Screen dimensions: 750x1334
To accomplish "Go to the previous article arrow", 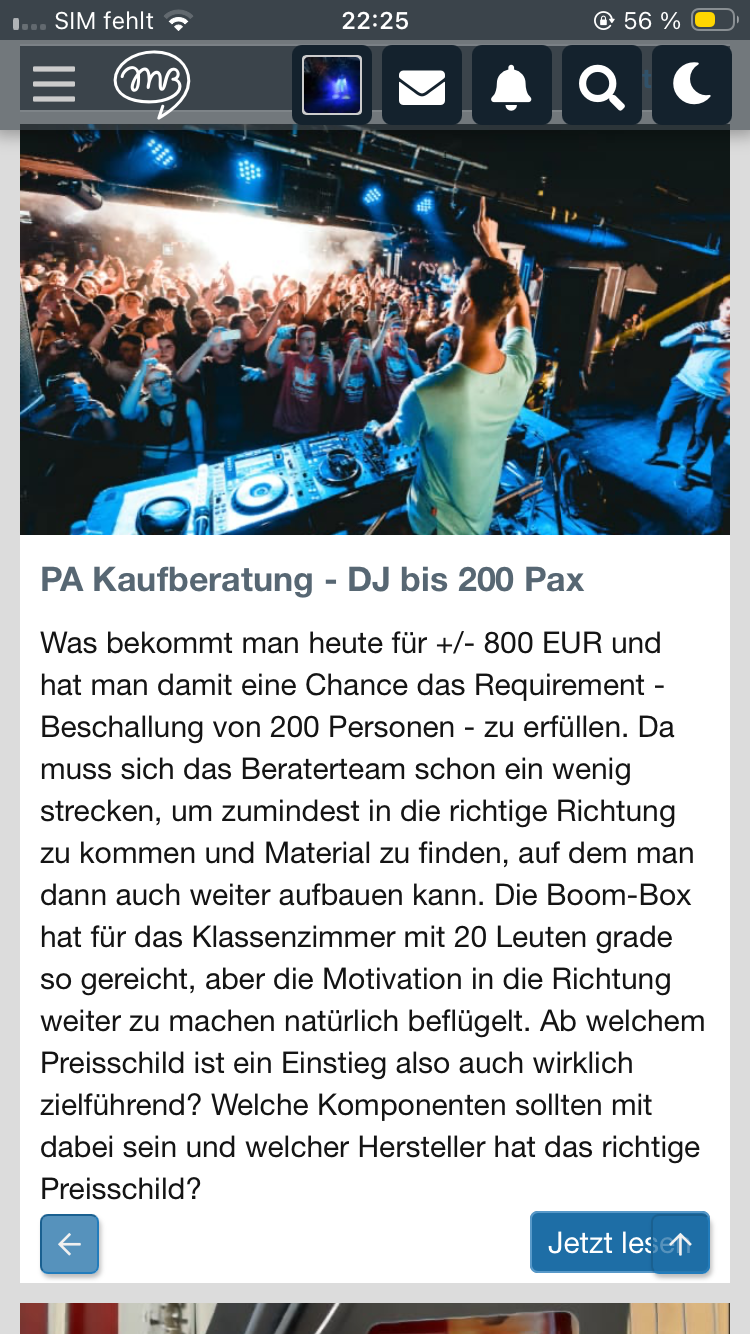I will point(70,1243).
